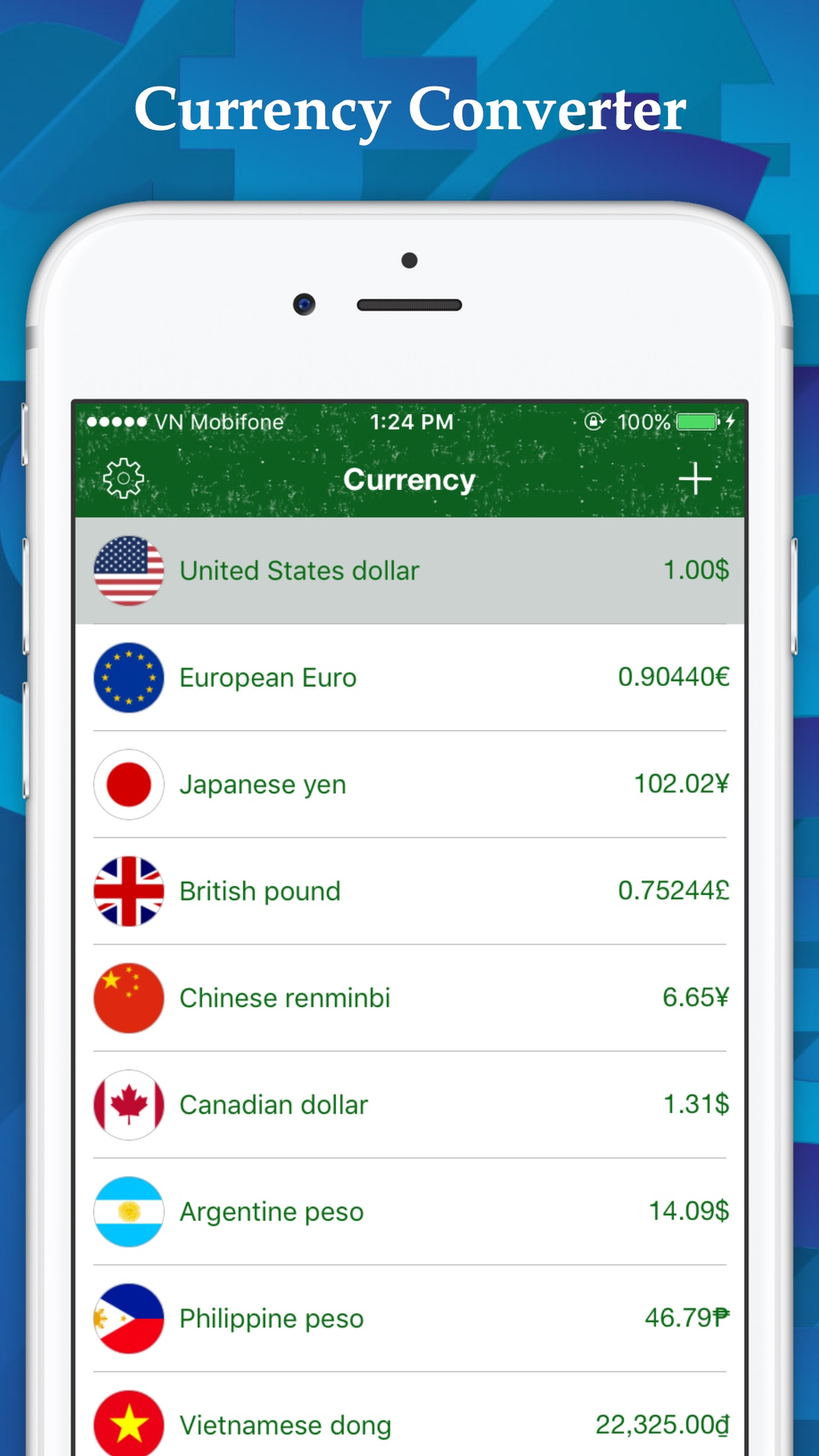Select the Philippine flag icon
Screen dimensions: 819x1456
tap(129, 1319)
